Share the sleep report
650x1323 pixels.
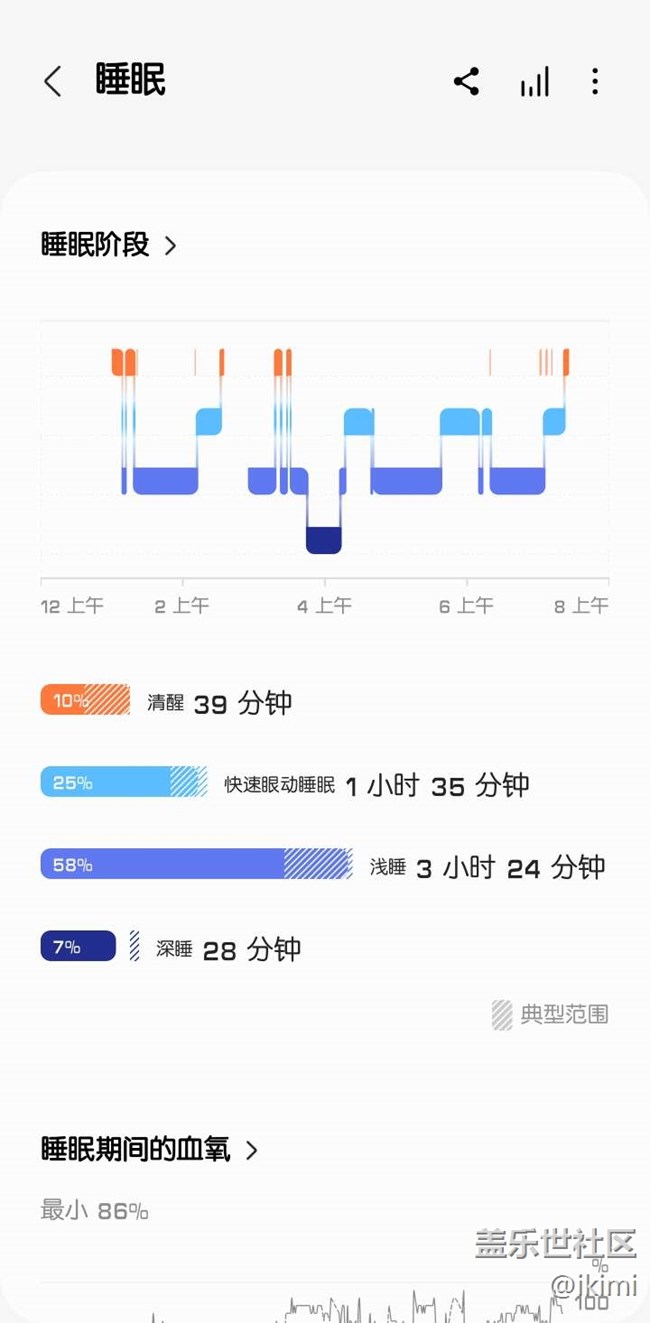coord(466,81)
